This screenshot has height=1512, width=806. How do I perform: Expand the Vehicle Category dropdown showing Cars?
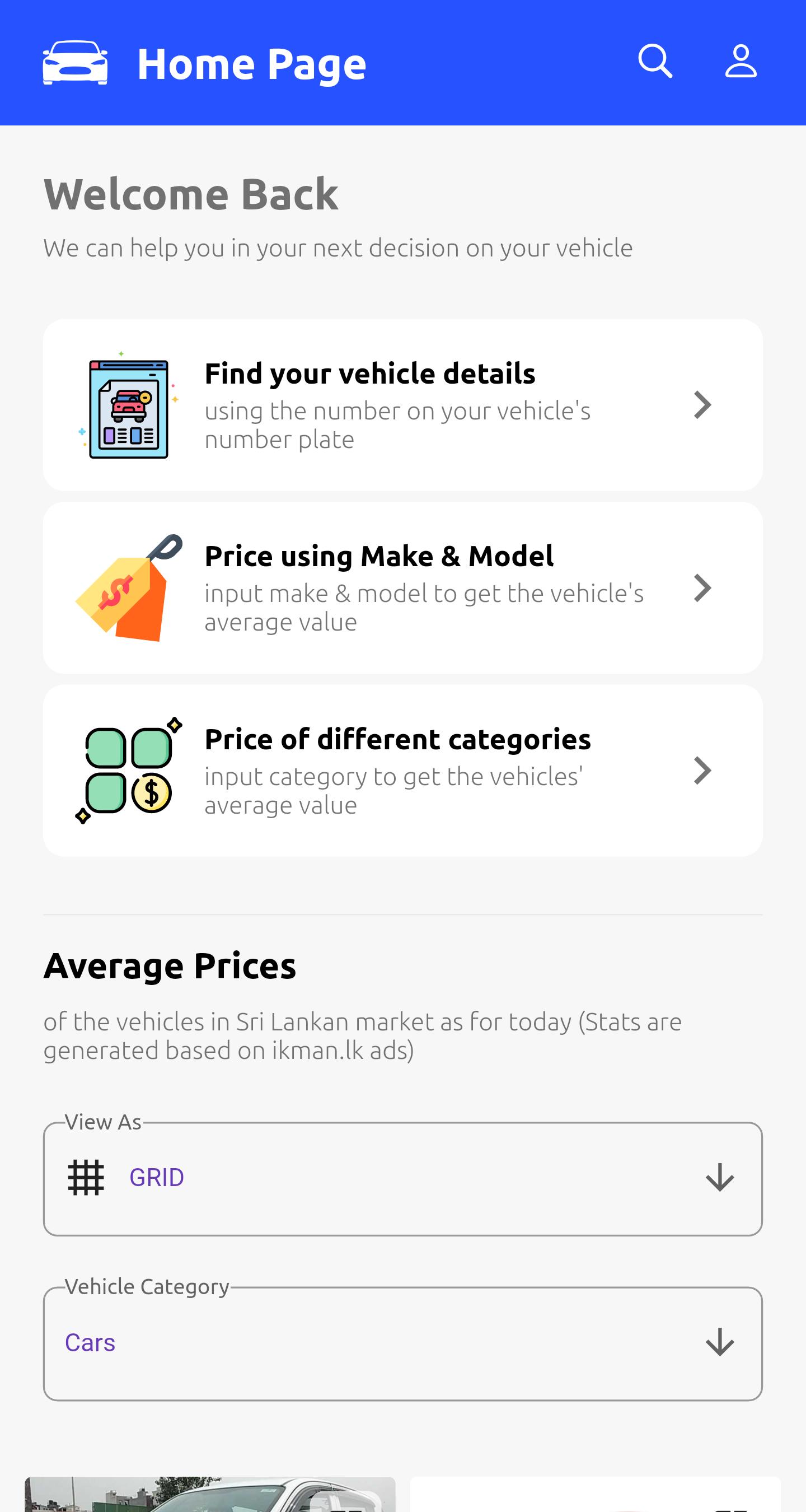(403, 1343)
